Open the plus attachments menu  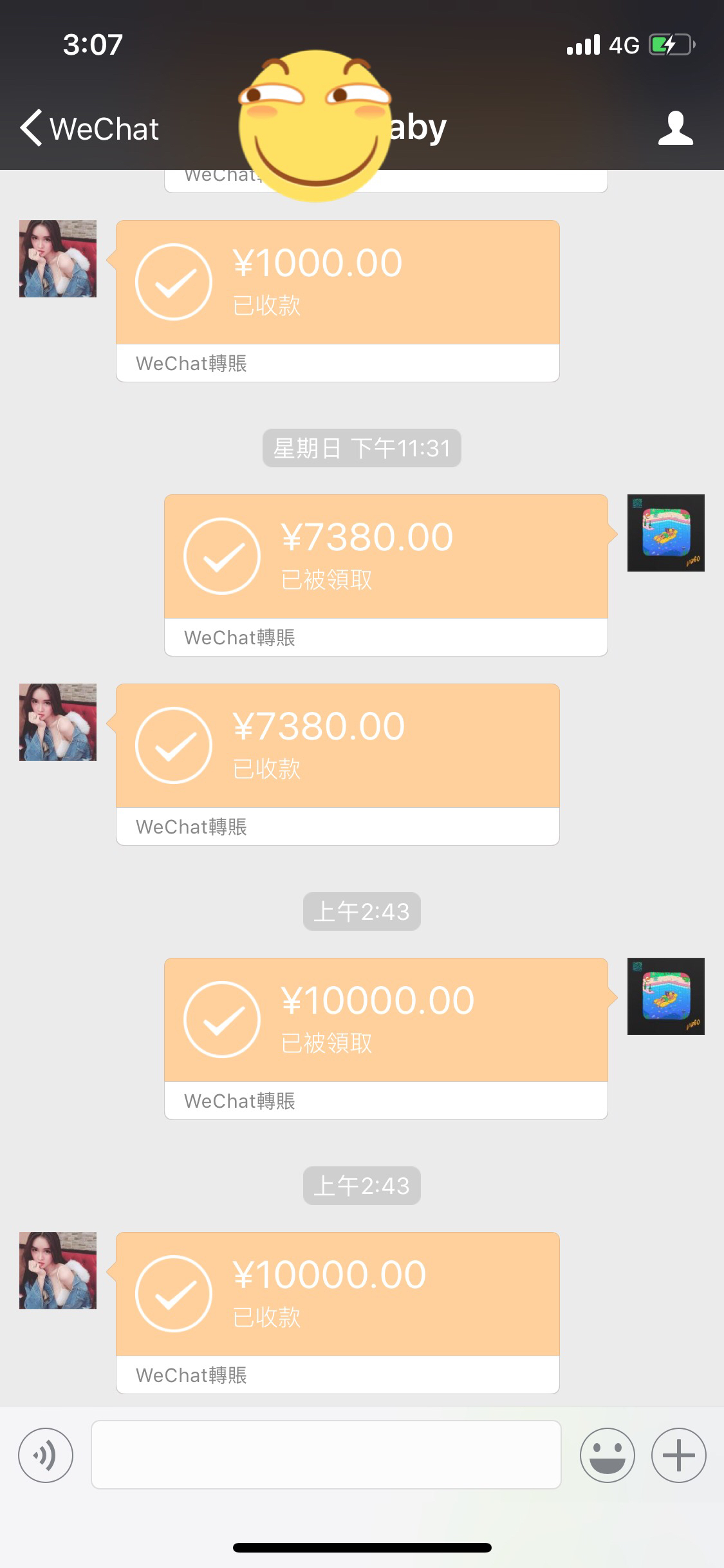tap(678, 1455)
